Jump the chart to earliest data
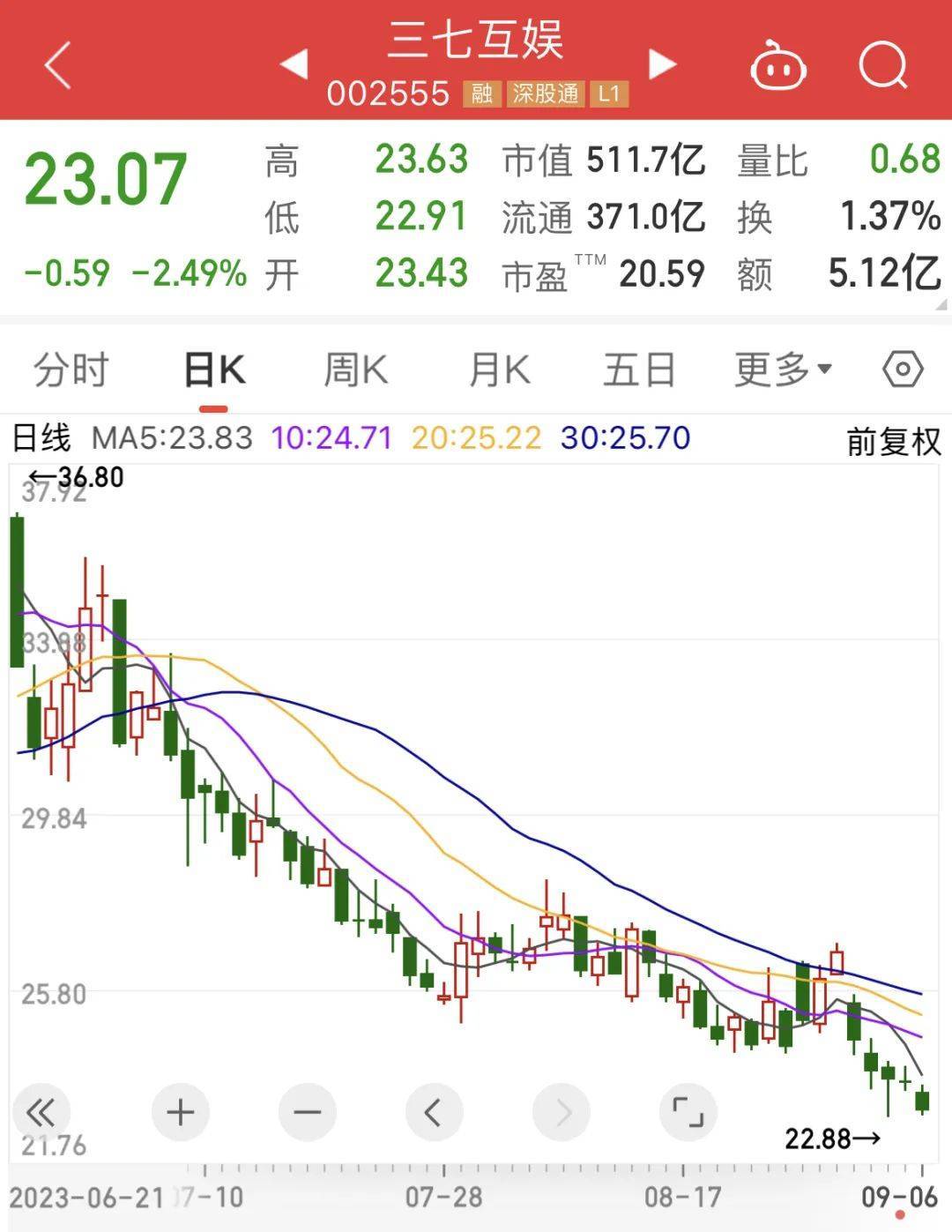The image size is (952, 1232). click(x=41, y=1113)
